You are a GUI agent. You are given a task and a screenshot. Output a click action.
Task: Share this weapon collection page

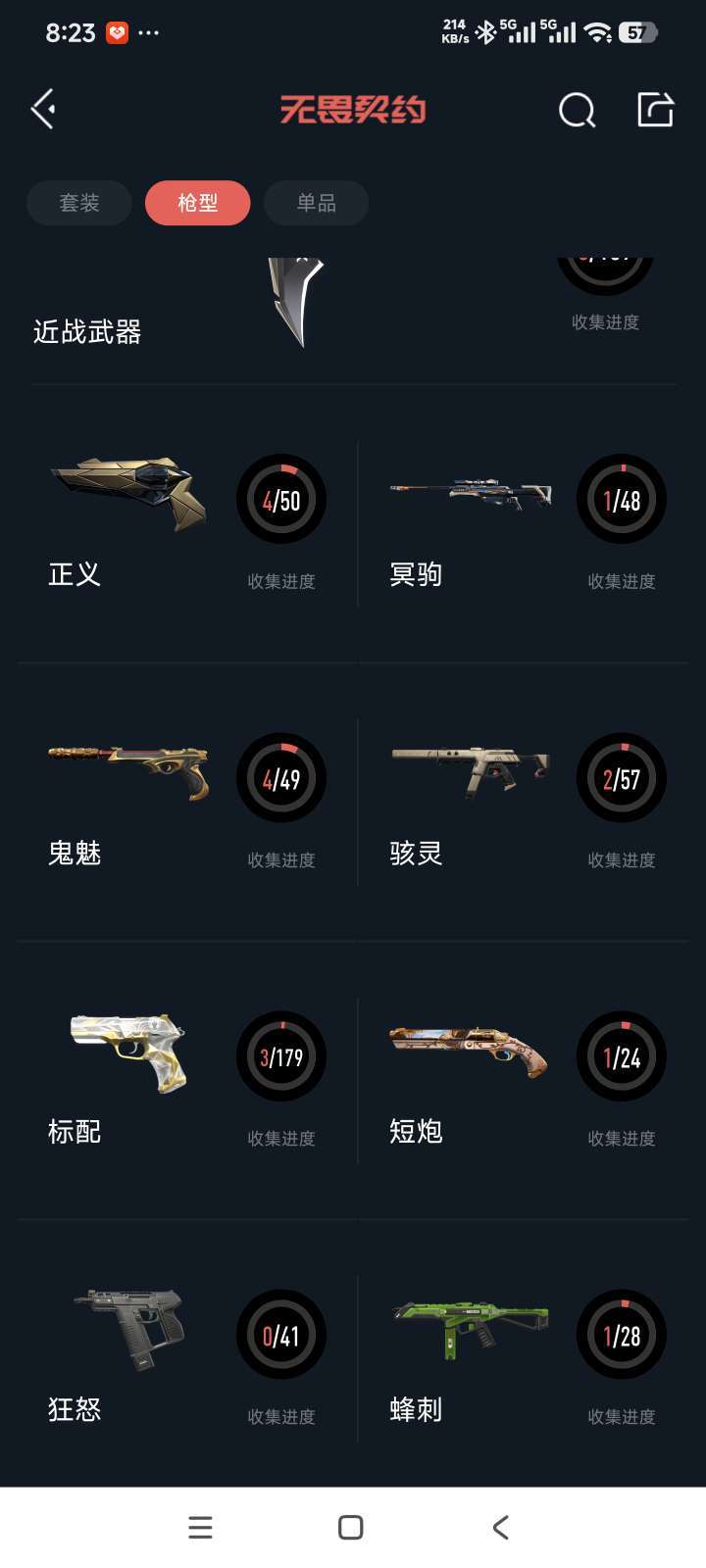pos(655,110)
